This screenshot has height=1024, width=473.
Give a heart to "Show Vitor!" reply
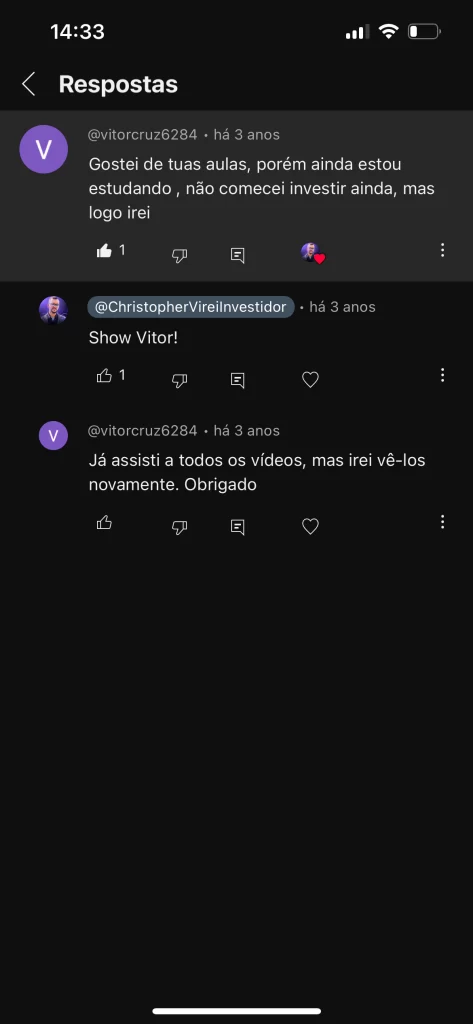[x=310, y=379]
